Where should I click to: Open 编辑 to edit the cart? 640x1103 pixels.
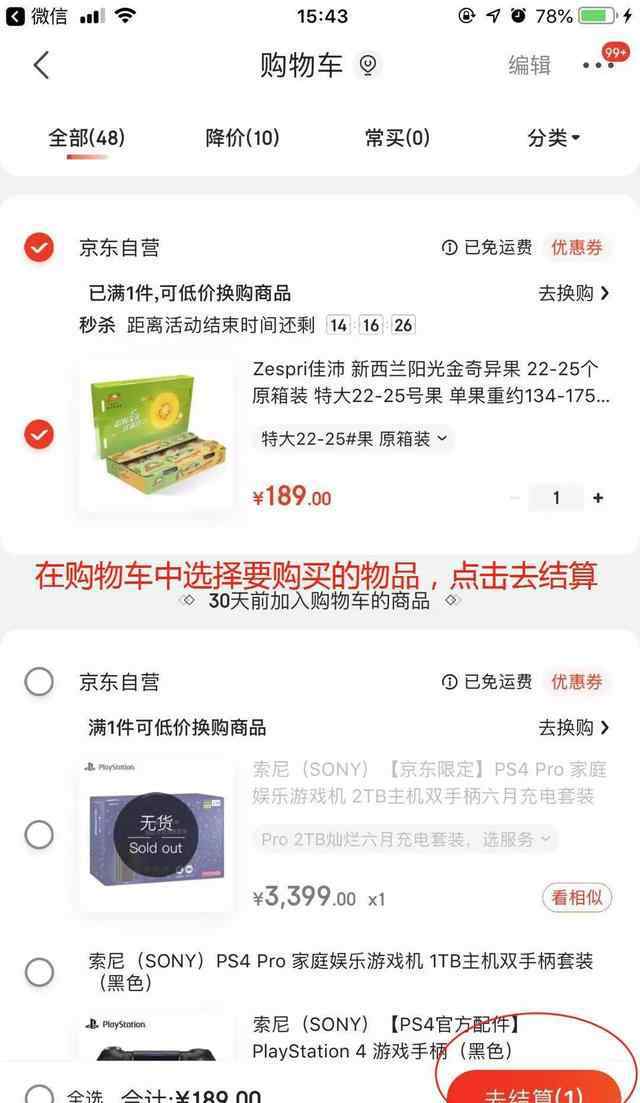(x=529, y=66)
